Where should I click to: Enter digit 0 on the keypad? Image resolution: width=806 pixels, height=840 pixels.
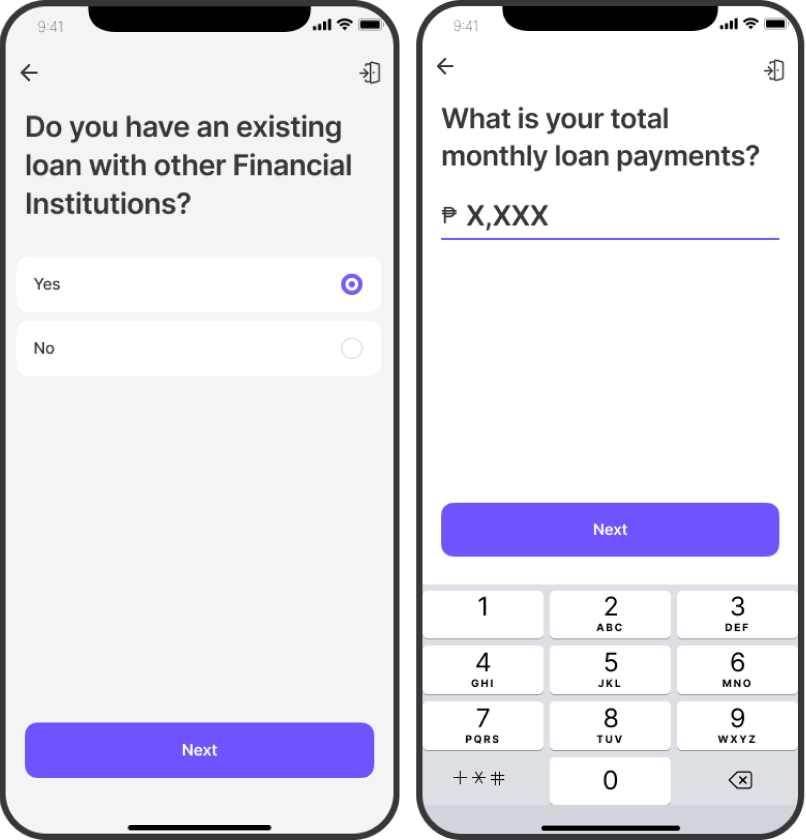(610, 780)
